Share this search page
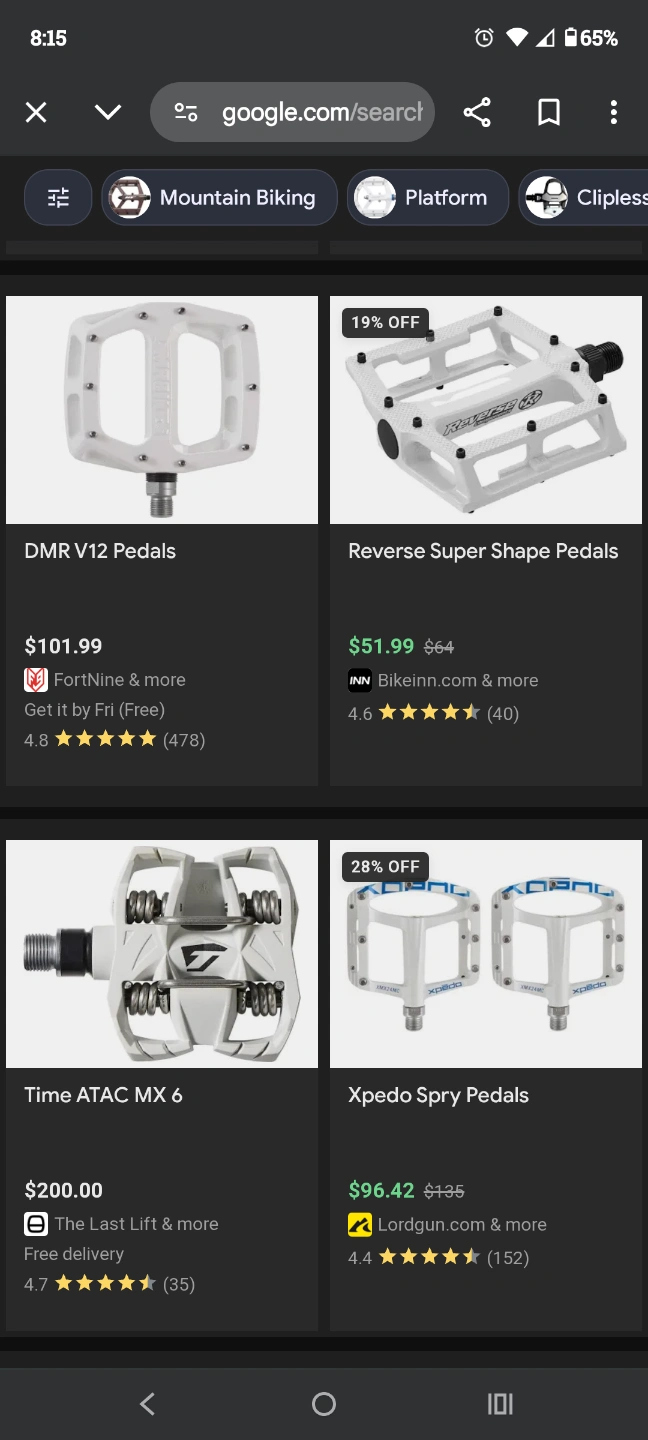The image size is (648, 1440). click(477, 112)
